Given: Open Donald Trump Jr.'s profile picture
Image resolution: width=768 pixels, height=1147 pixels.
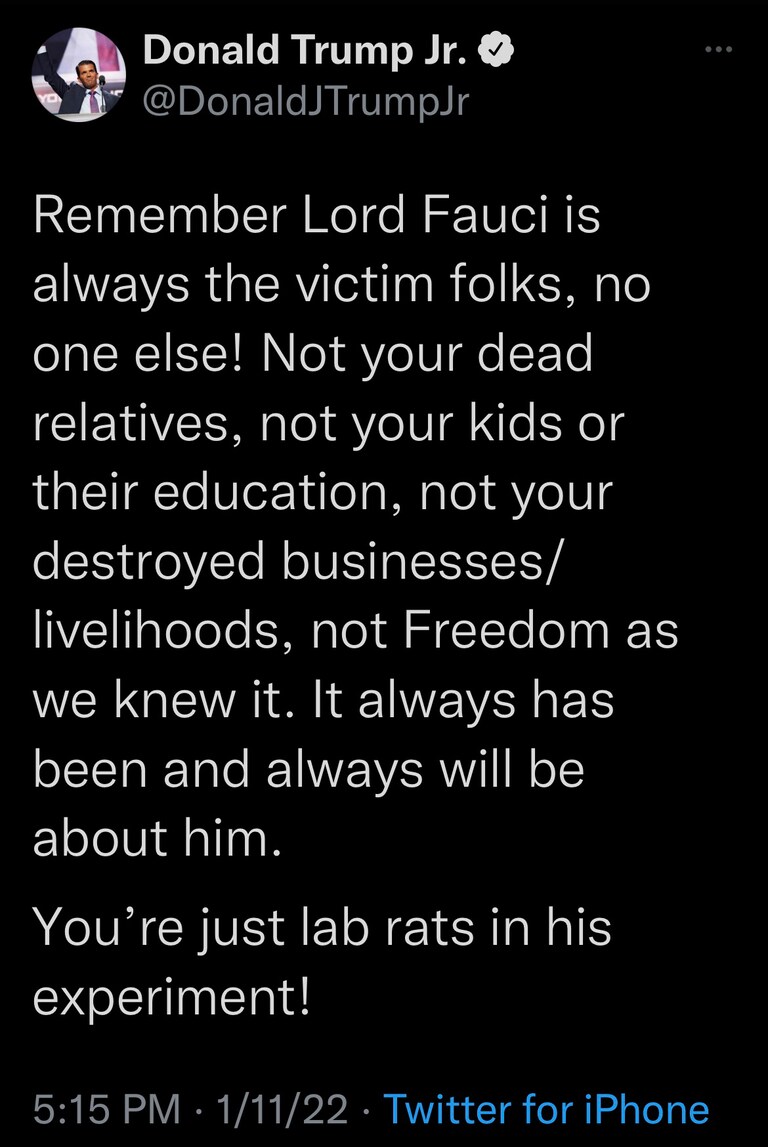Looking at the screenshot, I should tap(78, 78).
